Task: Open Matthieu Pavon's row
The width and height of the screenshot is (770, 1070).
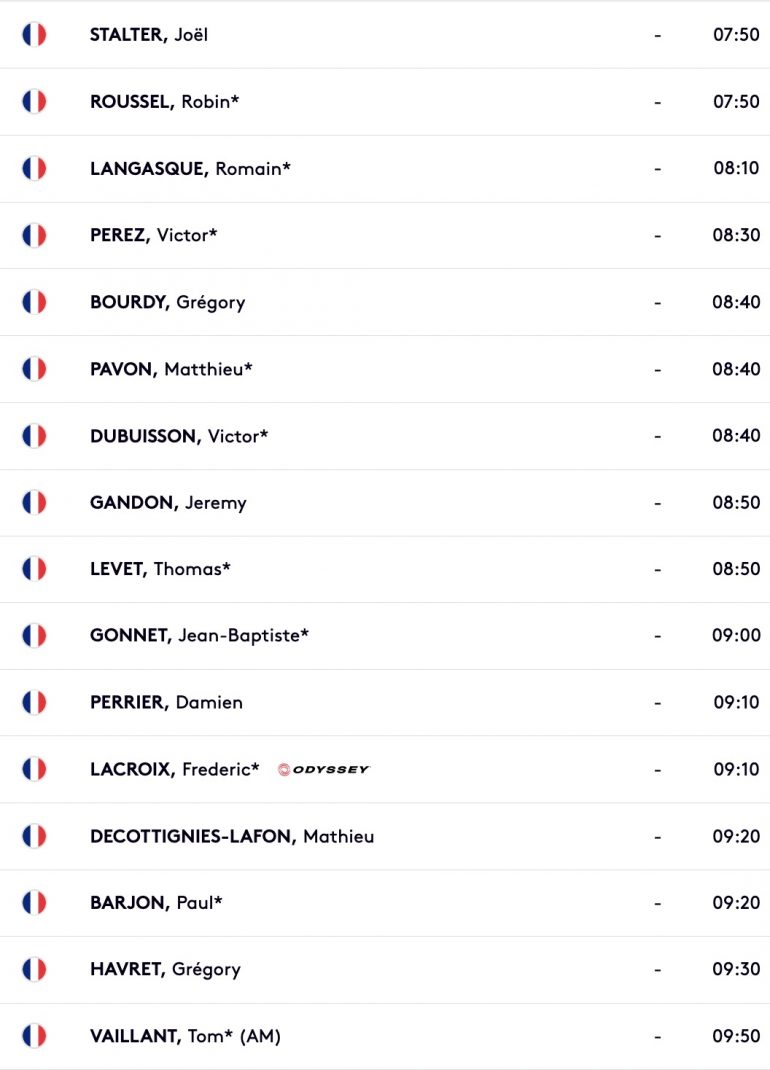Action: coord(171,369)
